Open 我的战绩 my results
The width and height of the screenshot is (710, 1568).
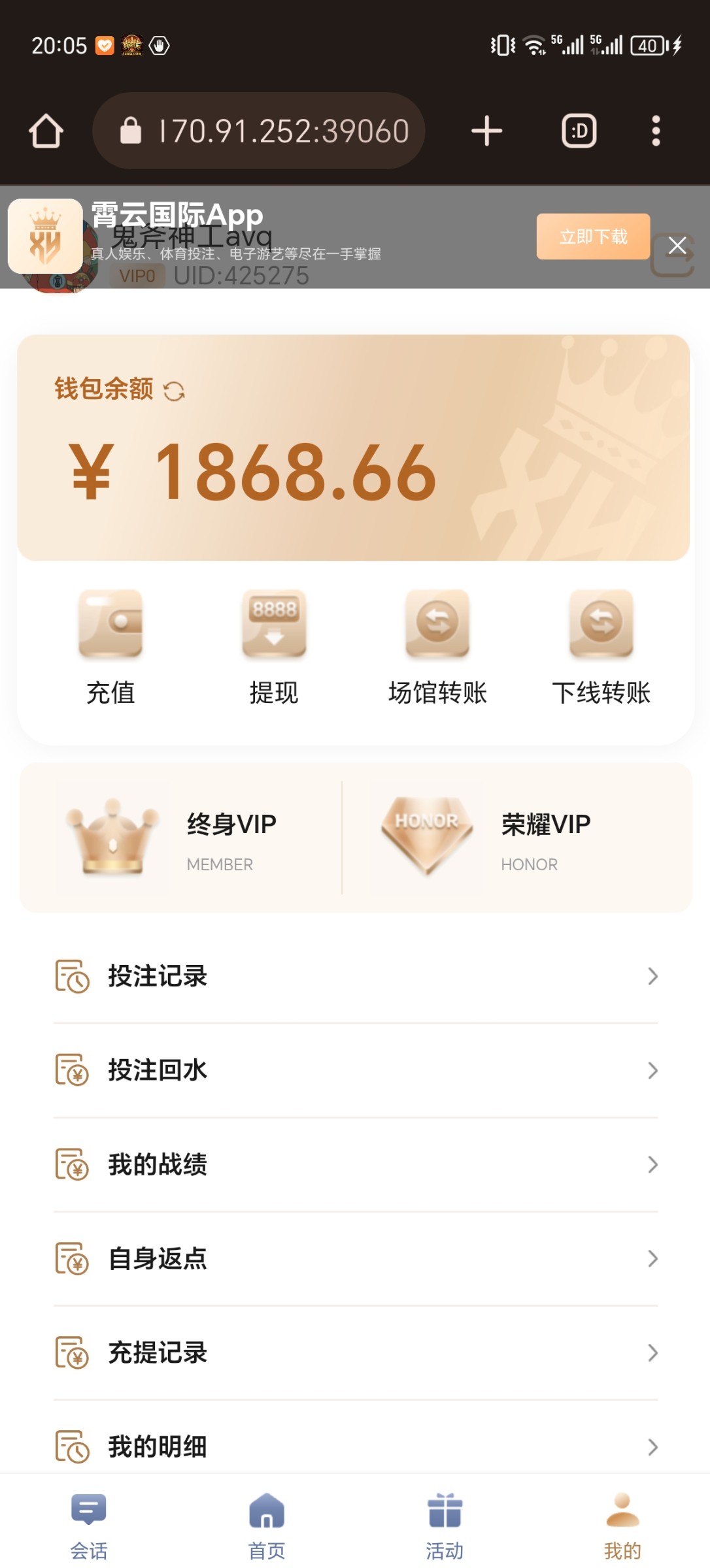point(356,1164)
